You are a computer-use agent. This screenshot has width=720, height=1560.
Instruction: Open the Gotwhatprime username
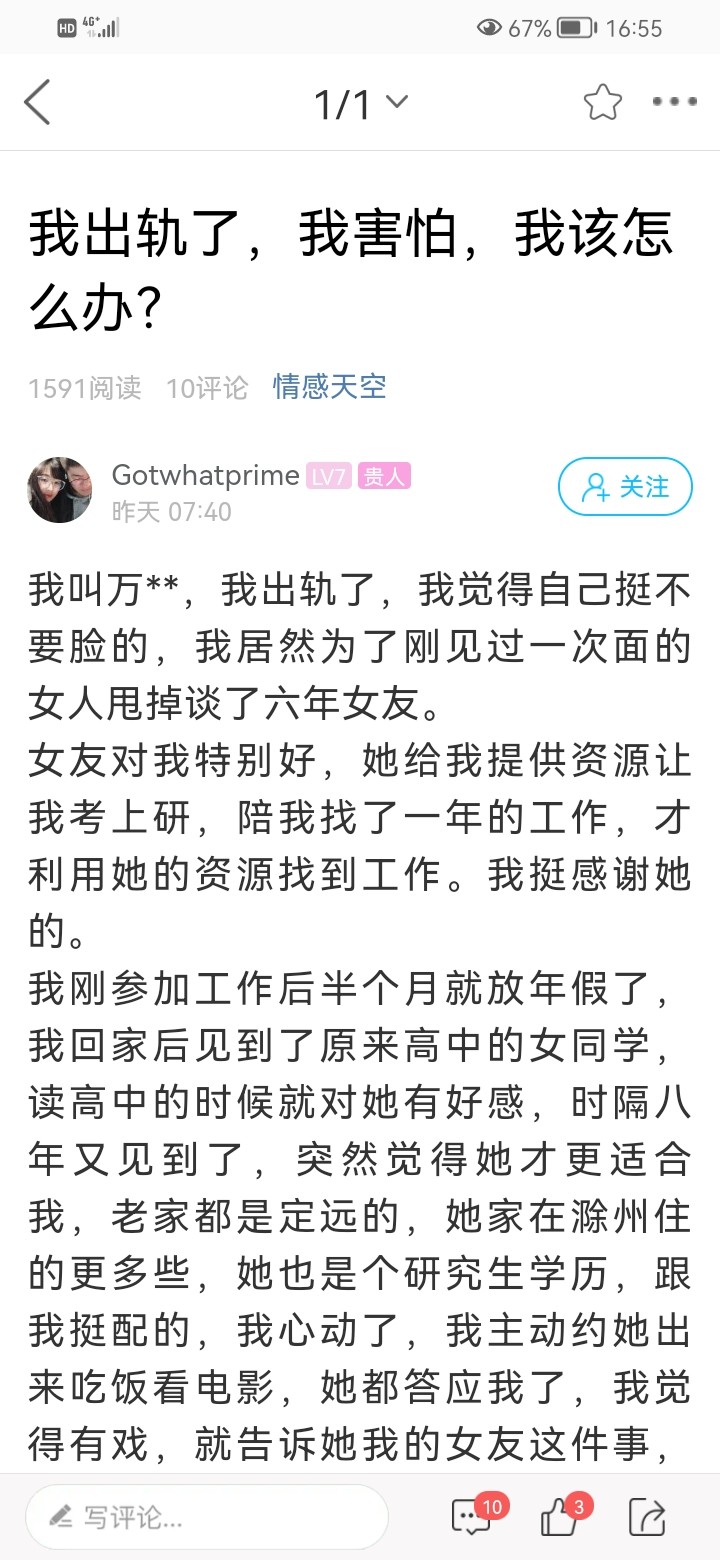click(205, 475)
